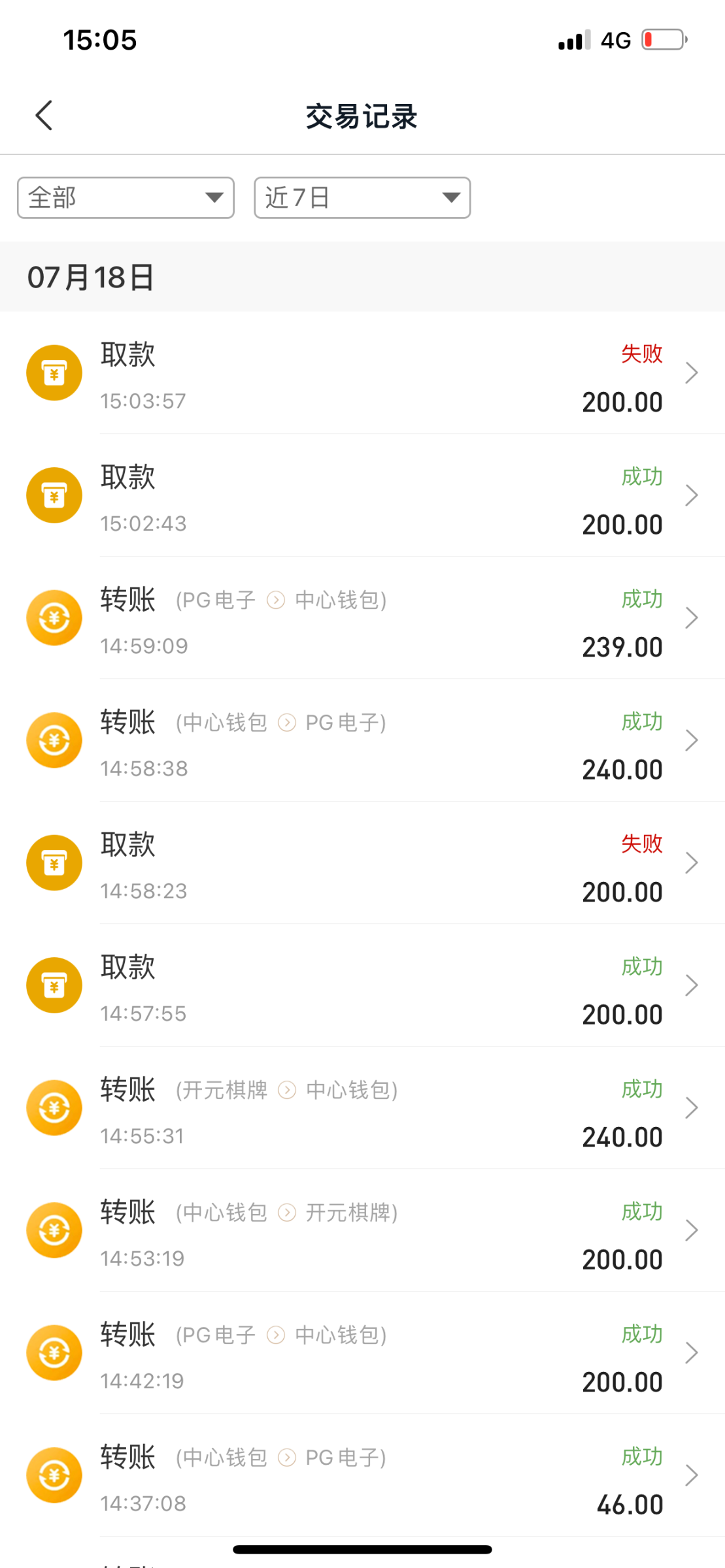Open the failed 取款 record at 14:58:23
725x1568 pixels.
coord(362,863)
